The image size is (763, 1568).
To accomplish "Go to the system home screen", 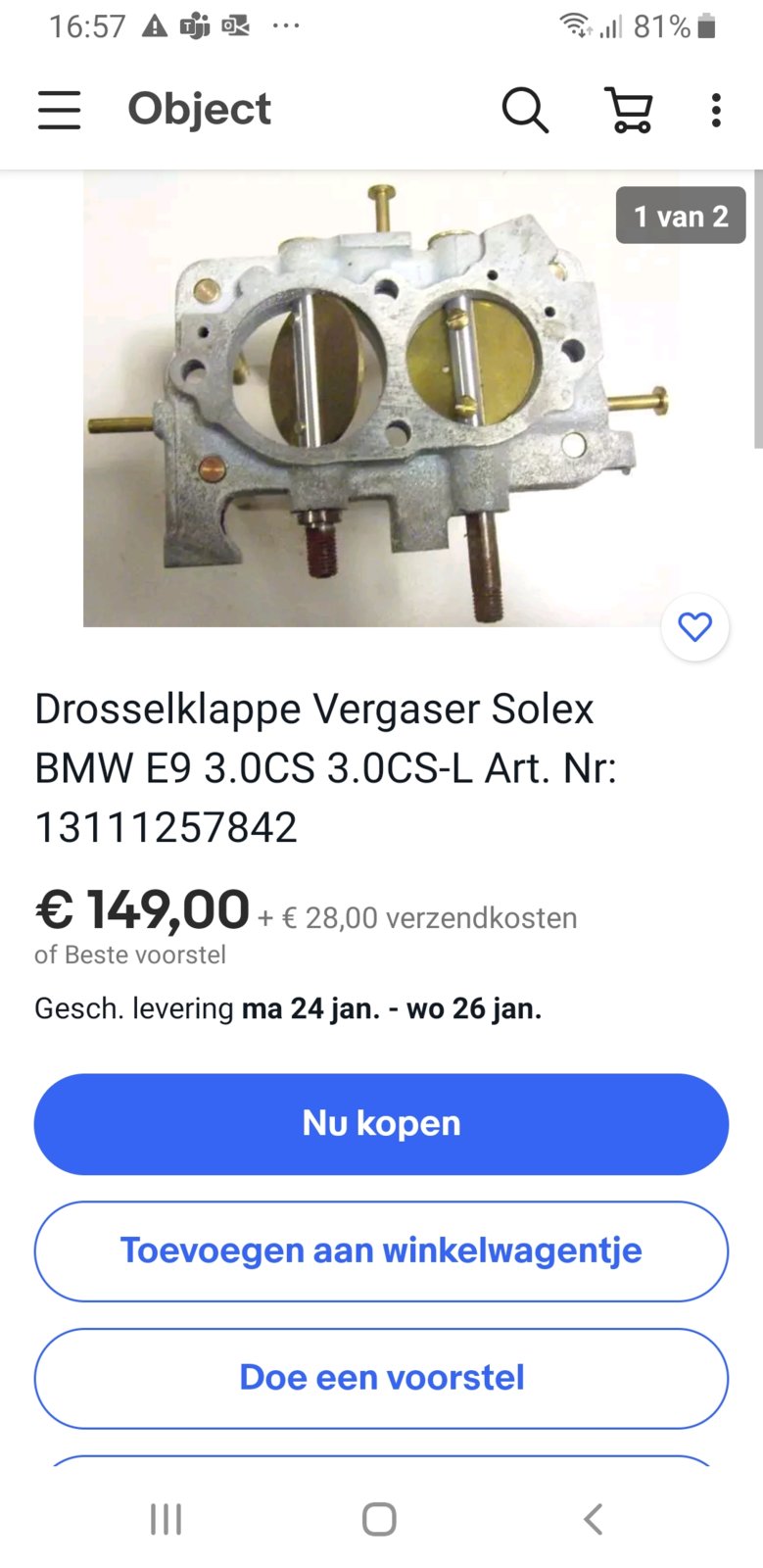I will (379, 1519).
